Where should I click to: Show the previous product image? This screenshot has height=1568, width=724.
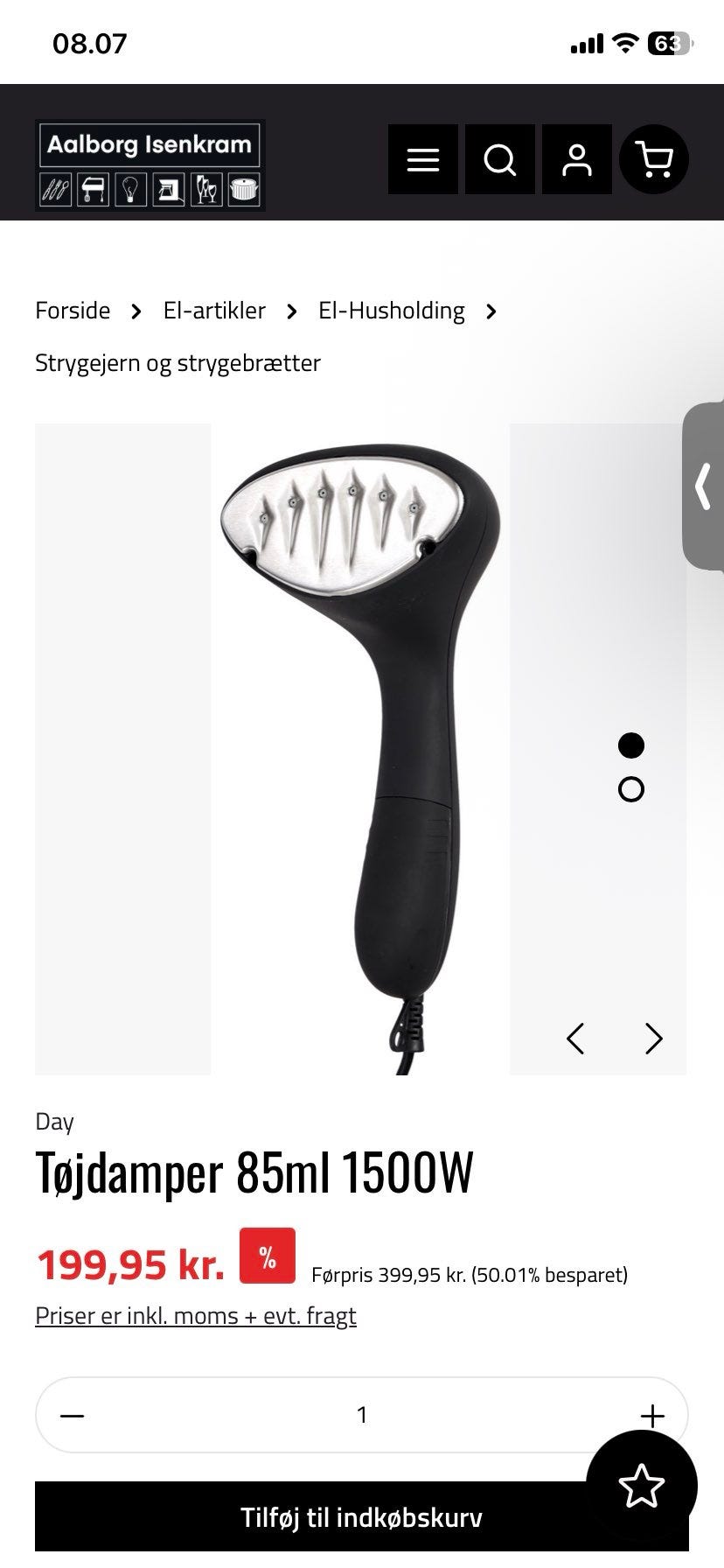(575, 1039)
